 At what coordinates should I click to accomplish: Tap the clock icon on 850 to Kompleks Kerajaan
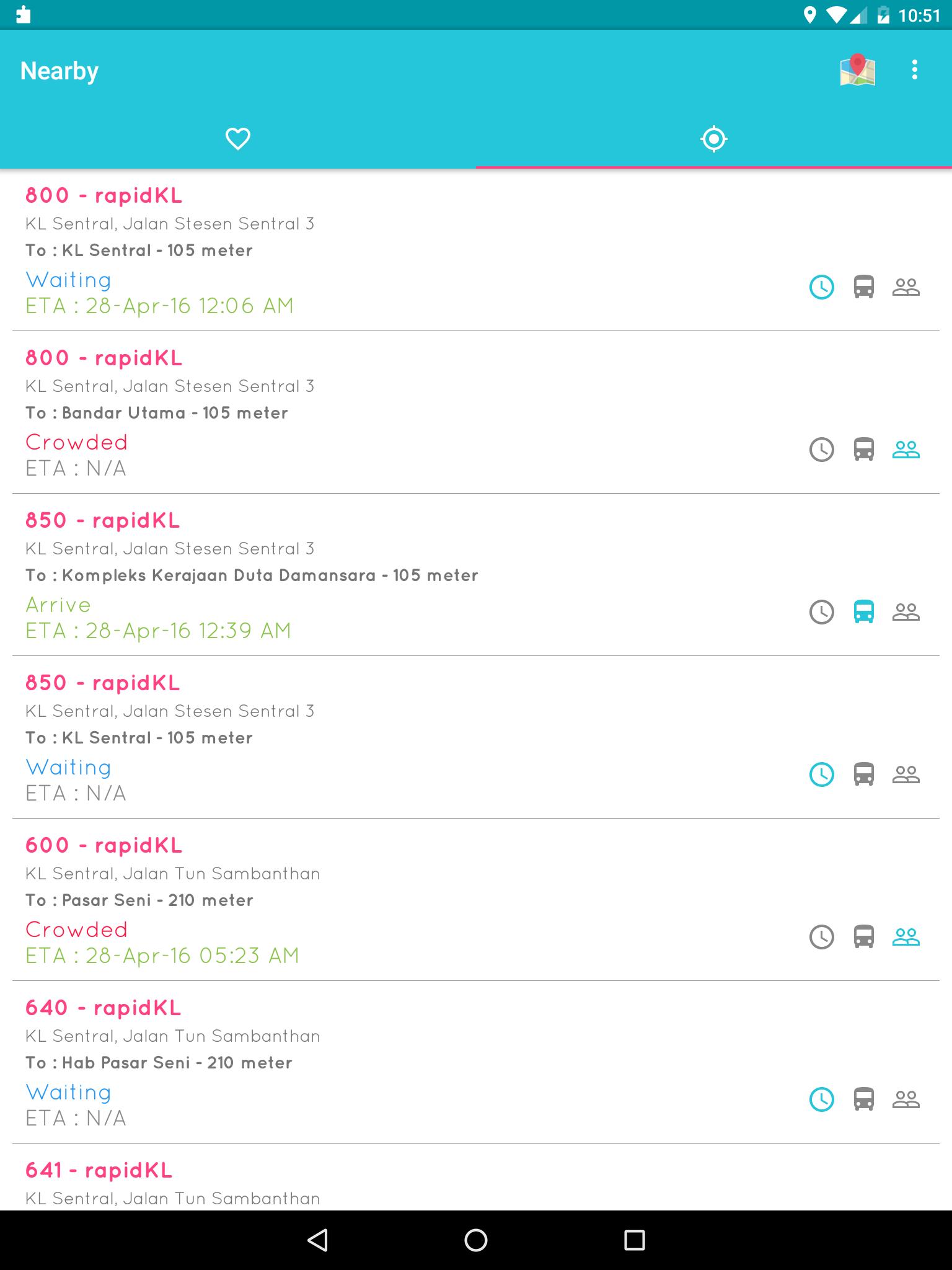pyautogui.click(x=822, y=612)
